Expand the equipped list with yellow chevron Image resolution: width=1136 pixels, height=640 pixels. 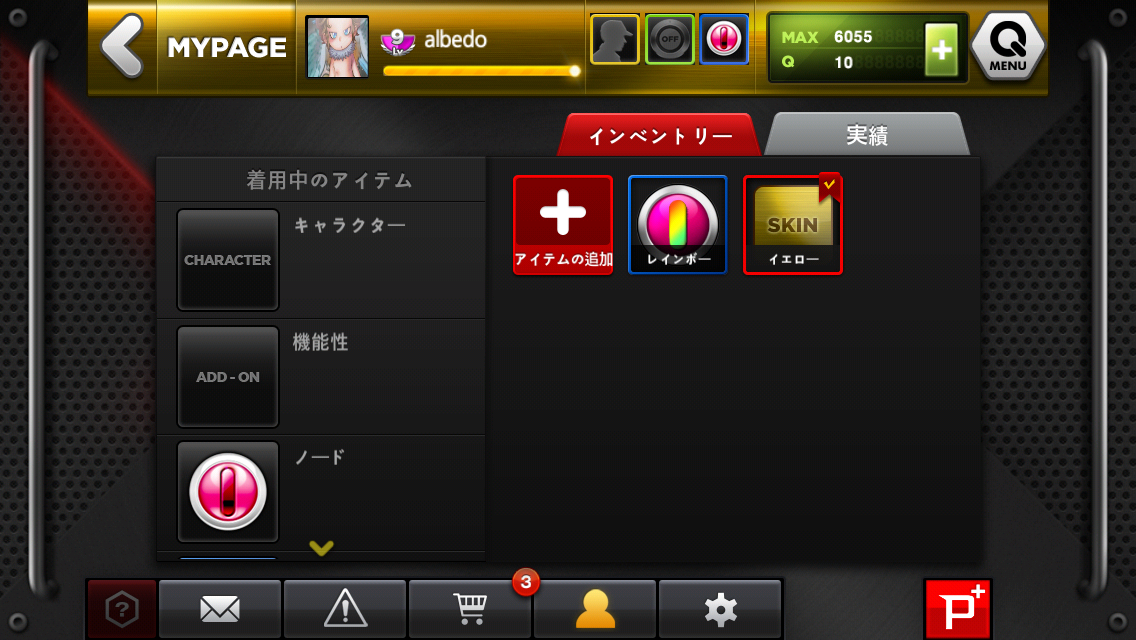321,547
